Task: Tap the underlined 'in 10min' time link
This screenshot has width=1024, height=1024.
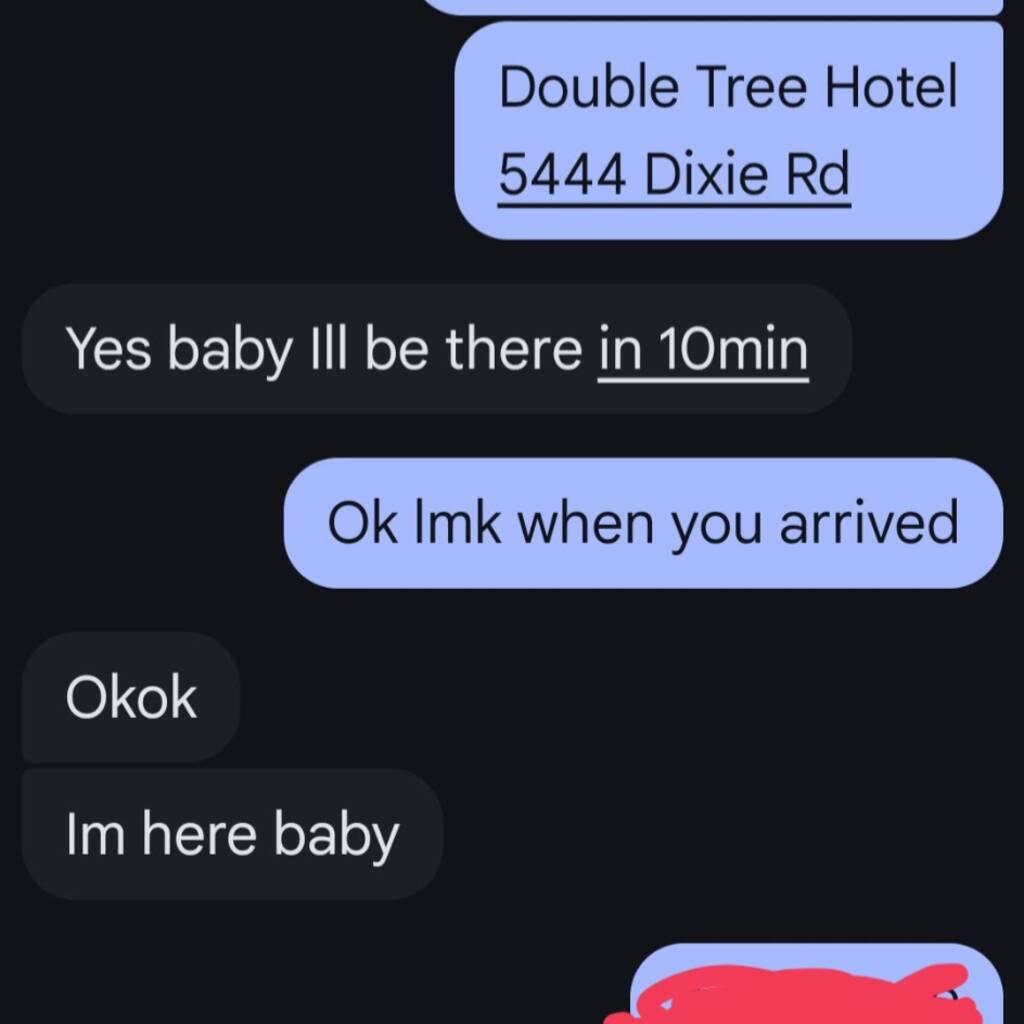Action: pos(702,350)
